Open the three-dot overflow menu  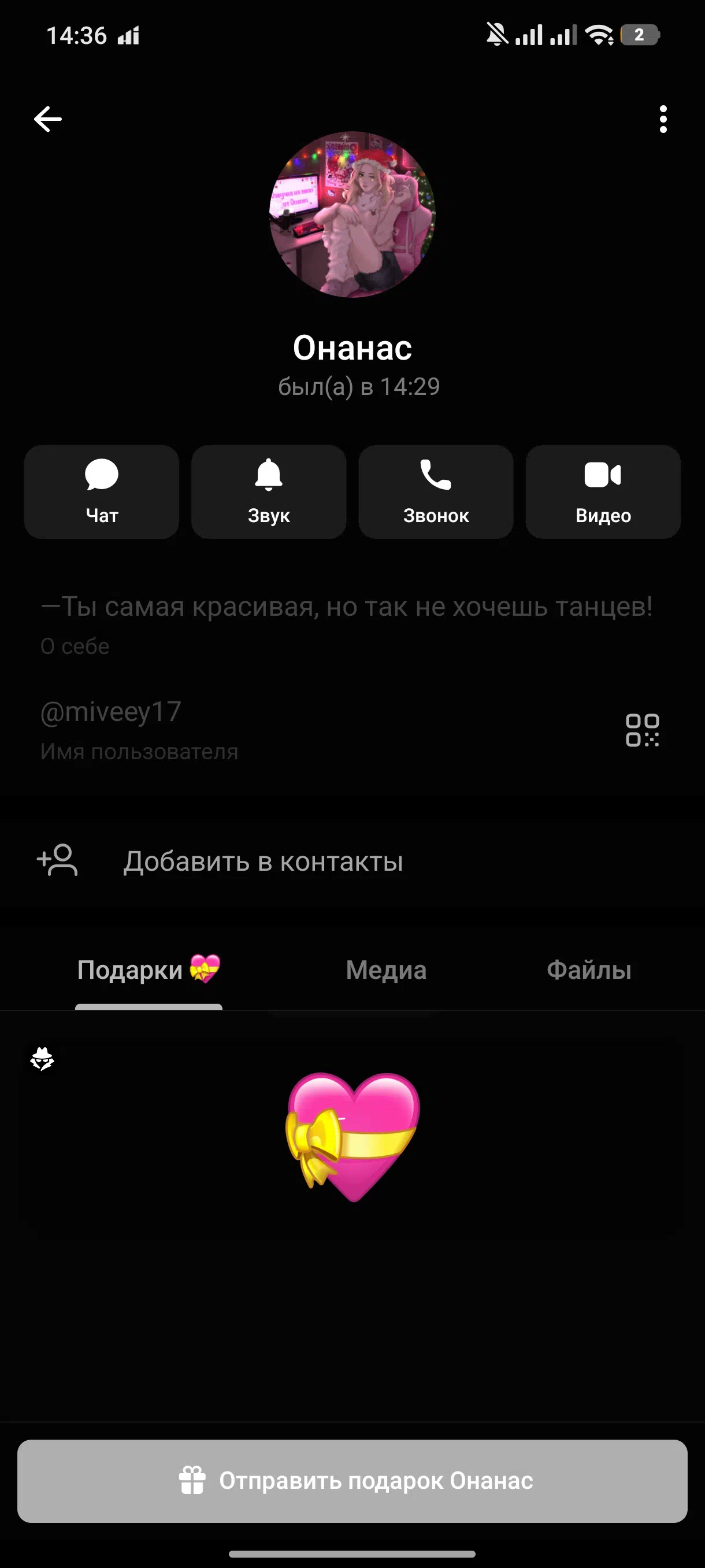click(663, 119)
